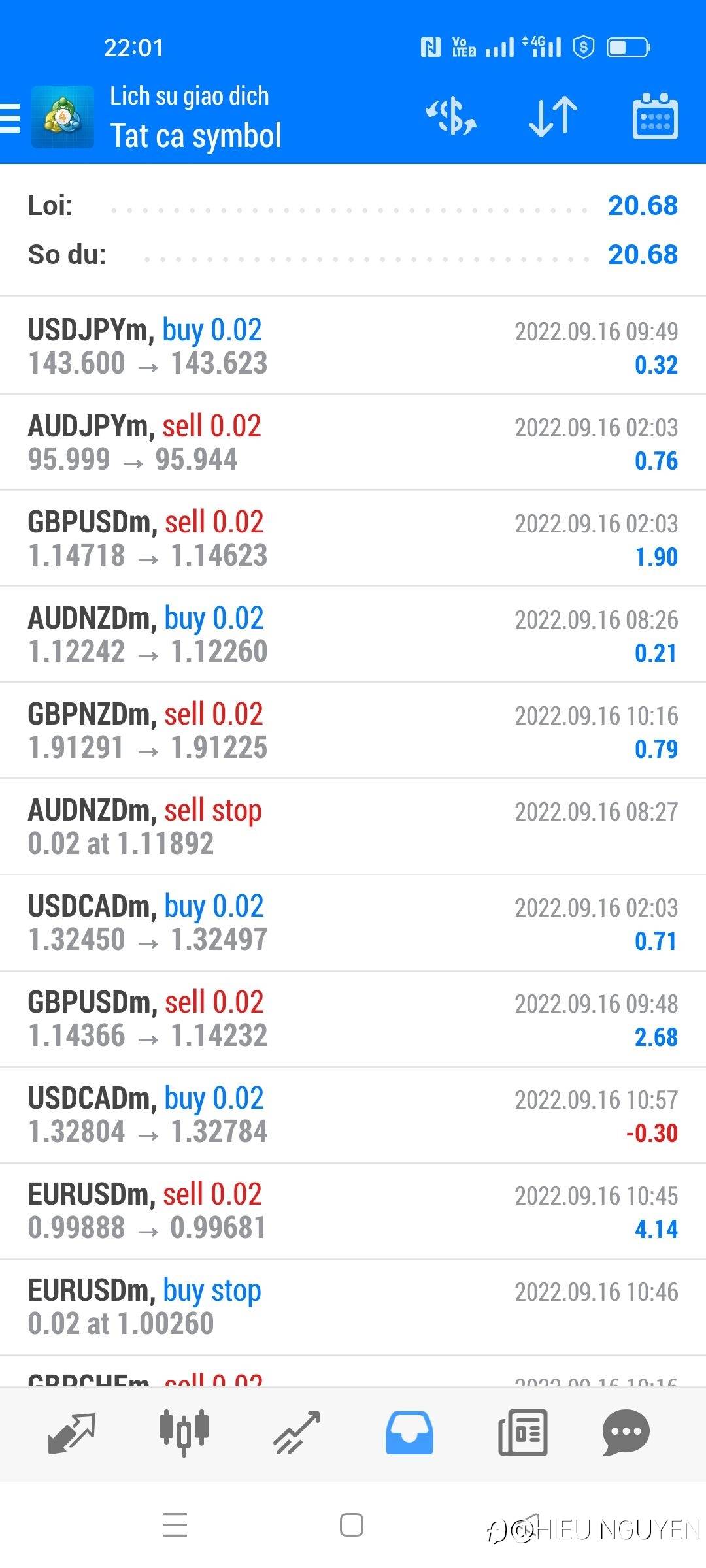This screenshot has width=706, height=1568.
Task: Open the USDJPYm buy 0.02 trade
Action: 353,346
